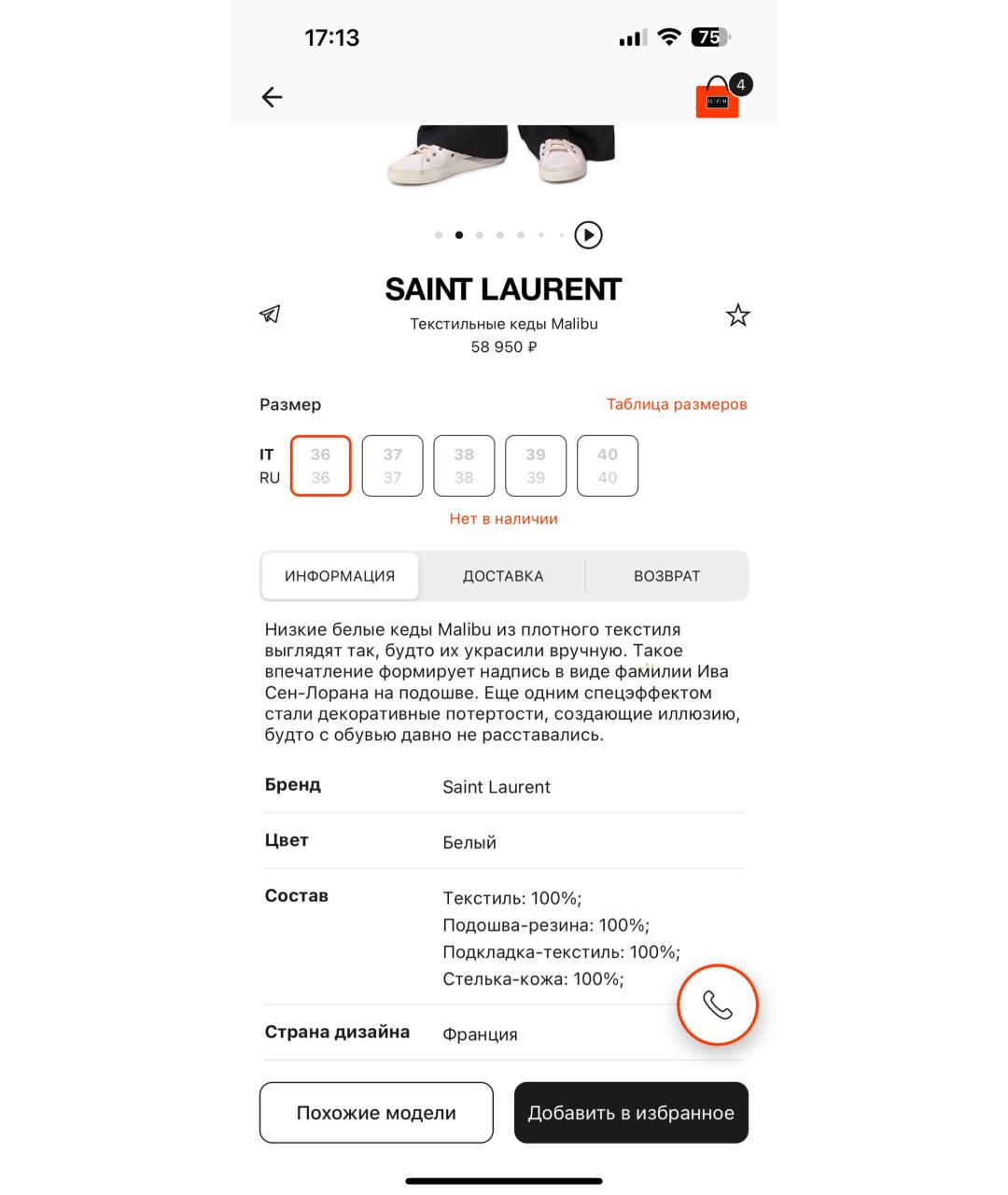Tap Добавить в избранное button
This screenshot has height=1195, width=1008.
tap(631, 1113)
